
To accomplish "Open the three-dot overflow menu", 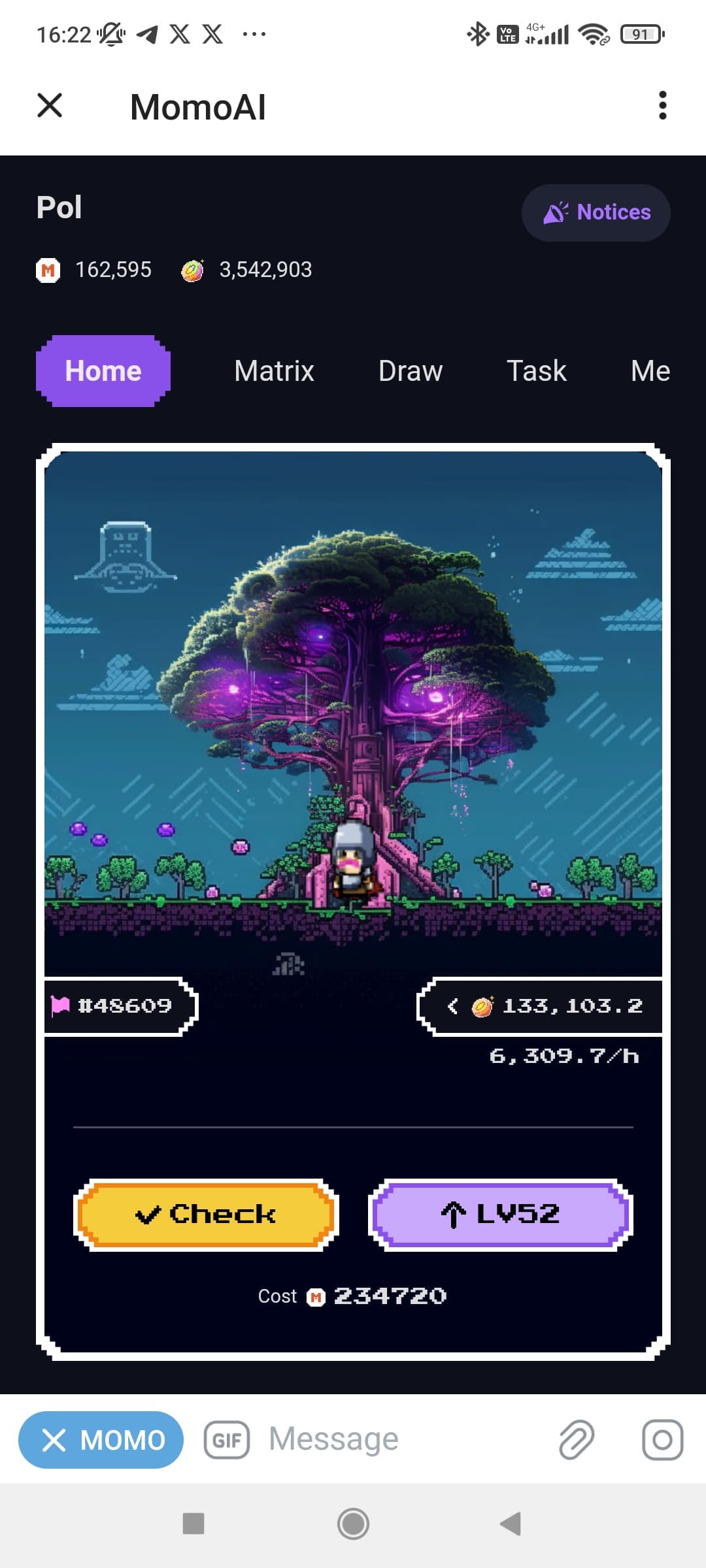I will pyautogui.click(x=662, y=105).
